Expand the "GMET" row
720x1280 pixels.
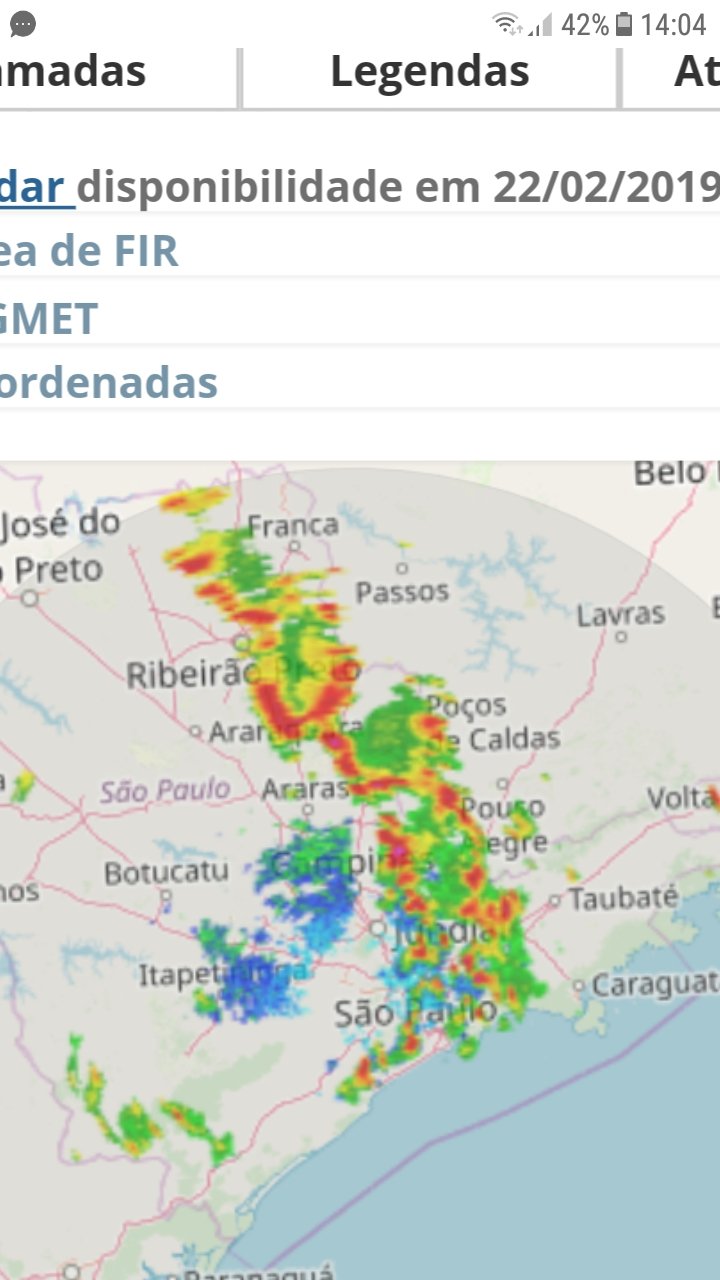(x=360, y=318)
